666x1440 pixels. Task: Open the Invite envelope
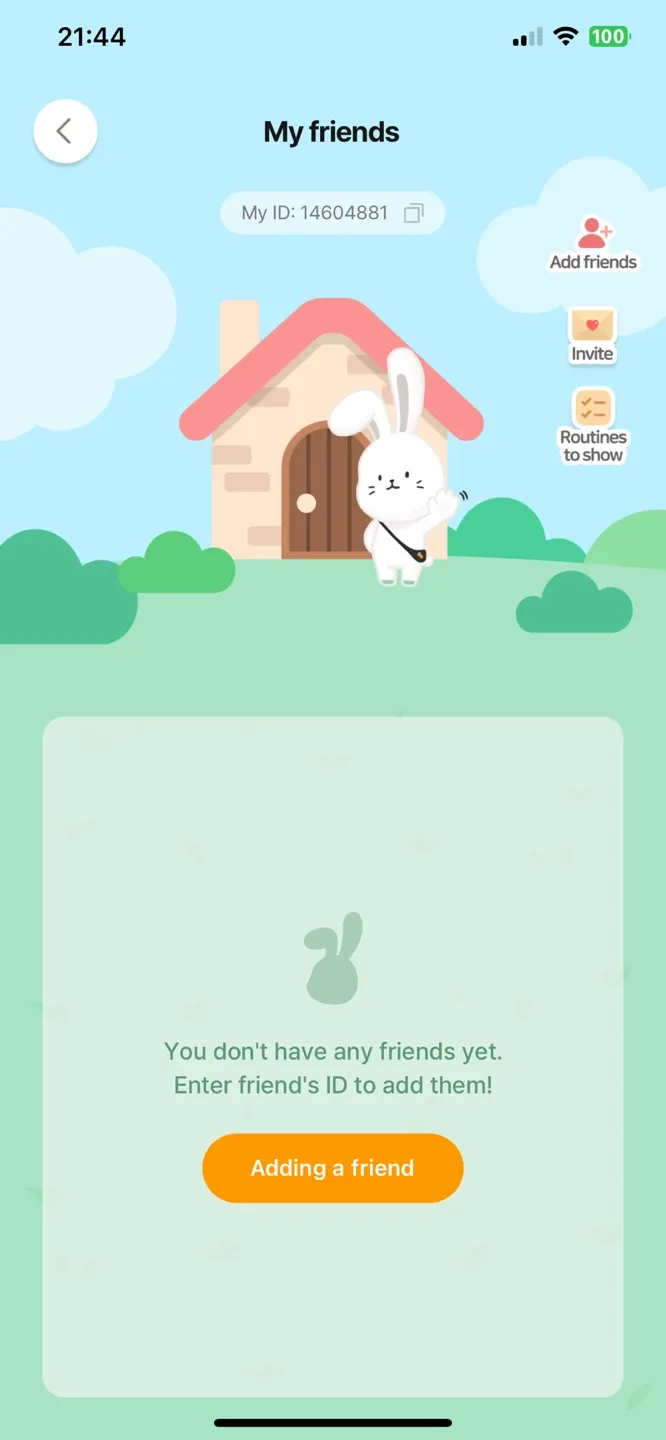click(x=592, y=334)
